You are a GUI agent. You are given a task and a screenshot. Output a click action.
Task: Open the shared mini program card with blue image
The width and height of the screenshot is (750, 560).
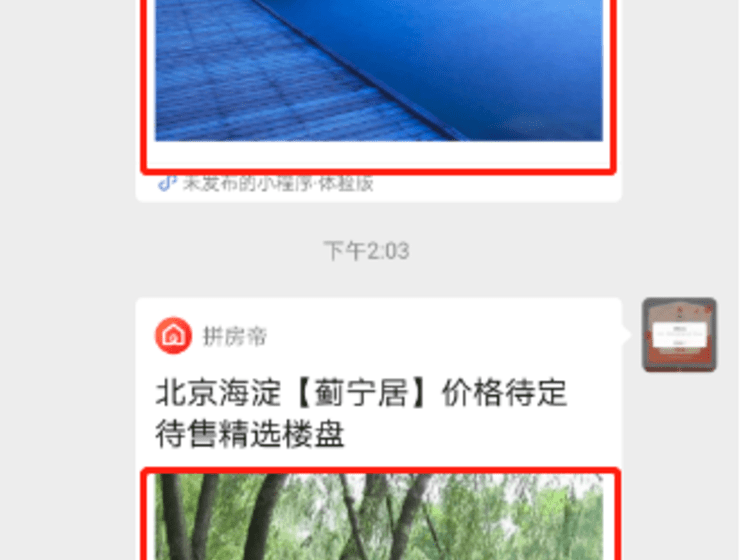(x=378, y=80)
